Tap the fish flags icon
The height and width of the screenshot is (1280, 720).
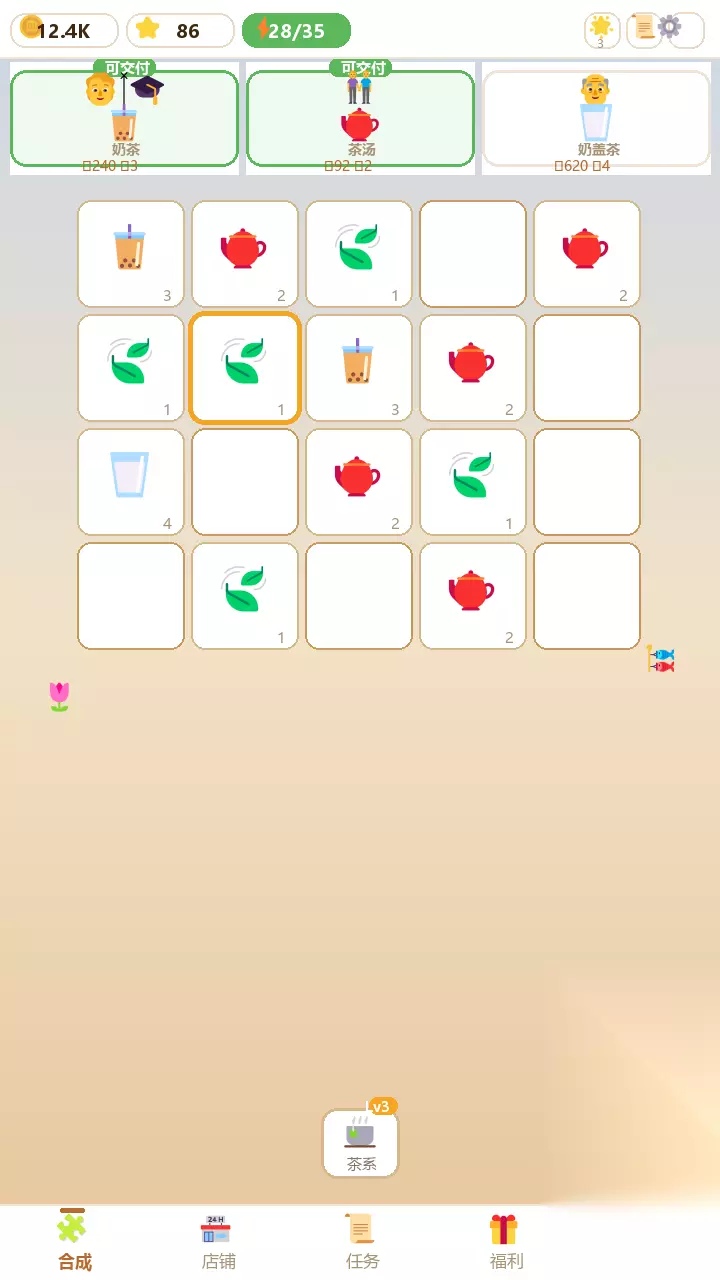click(661, 658)
